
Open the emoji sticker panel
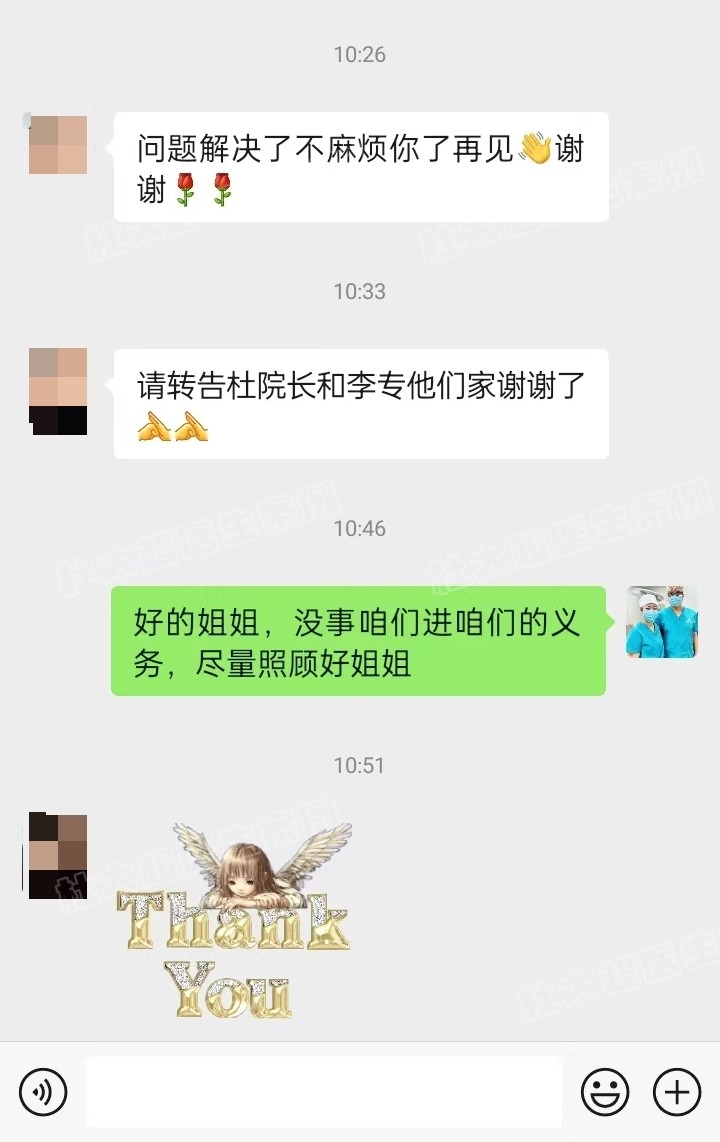click(x=605, y=1091)
